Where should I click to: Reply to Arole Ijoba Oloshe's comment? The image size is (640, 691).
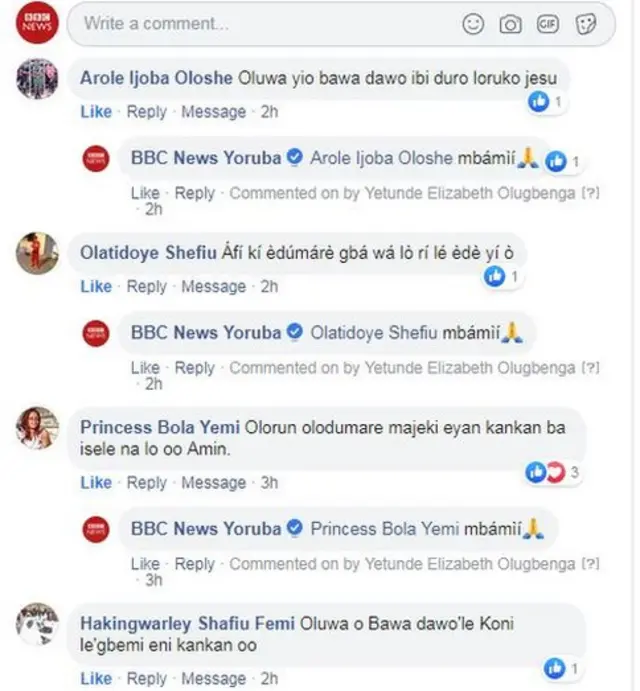click(x=146, y=112)
